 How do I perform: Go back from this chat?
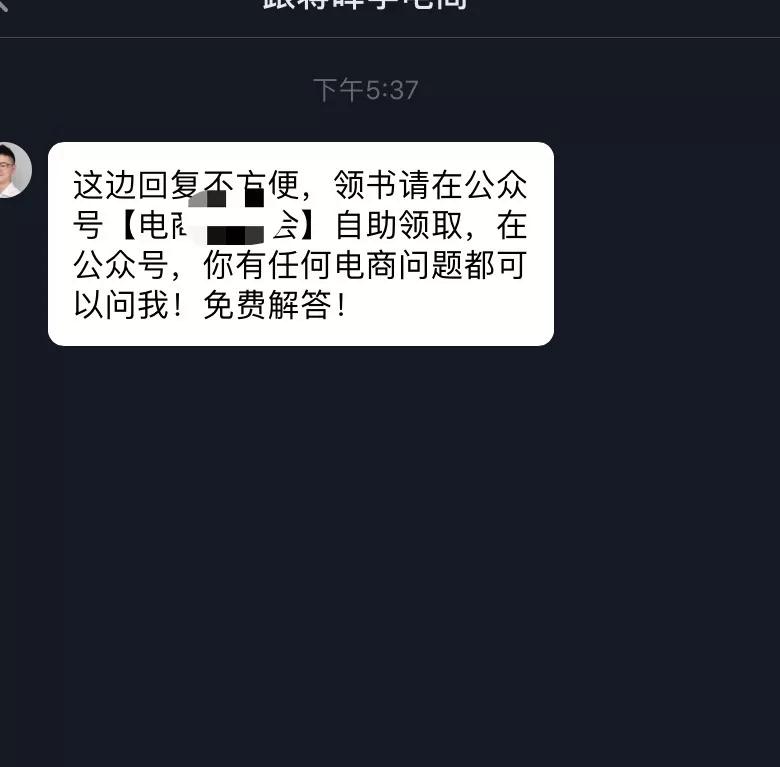[x=4, y=4]
